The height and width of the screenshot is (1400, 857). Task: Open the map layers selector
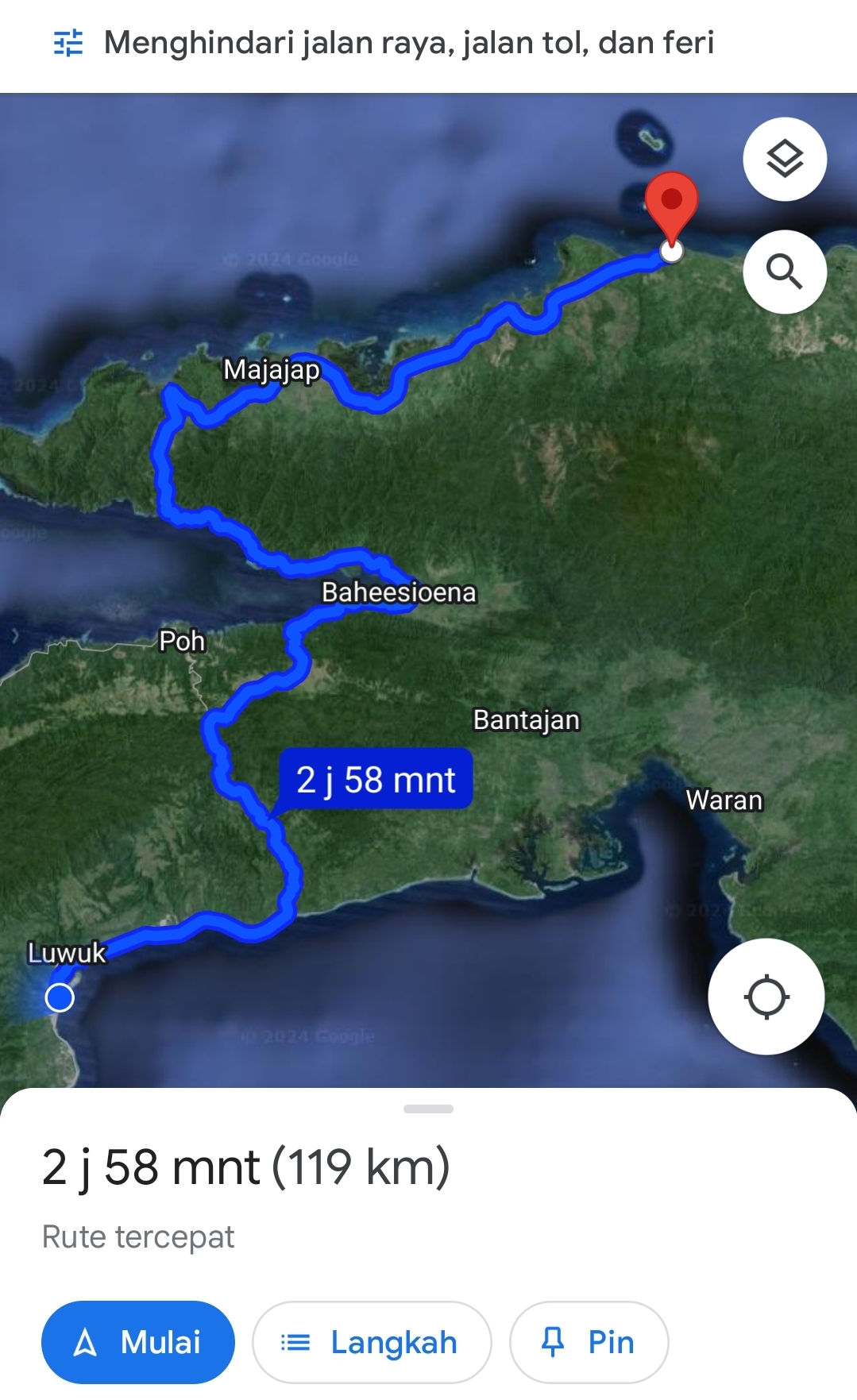[785, 159]
